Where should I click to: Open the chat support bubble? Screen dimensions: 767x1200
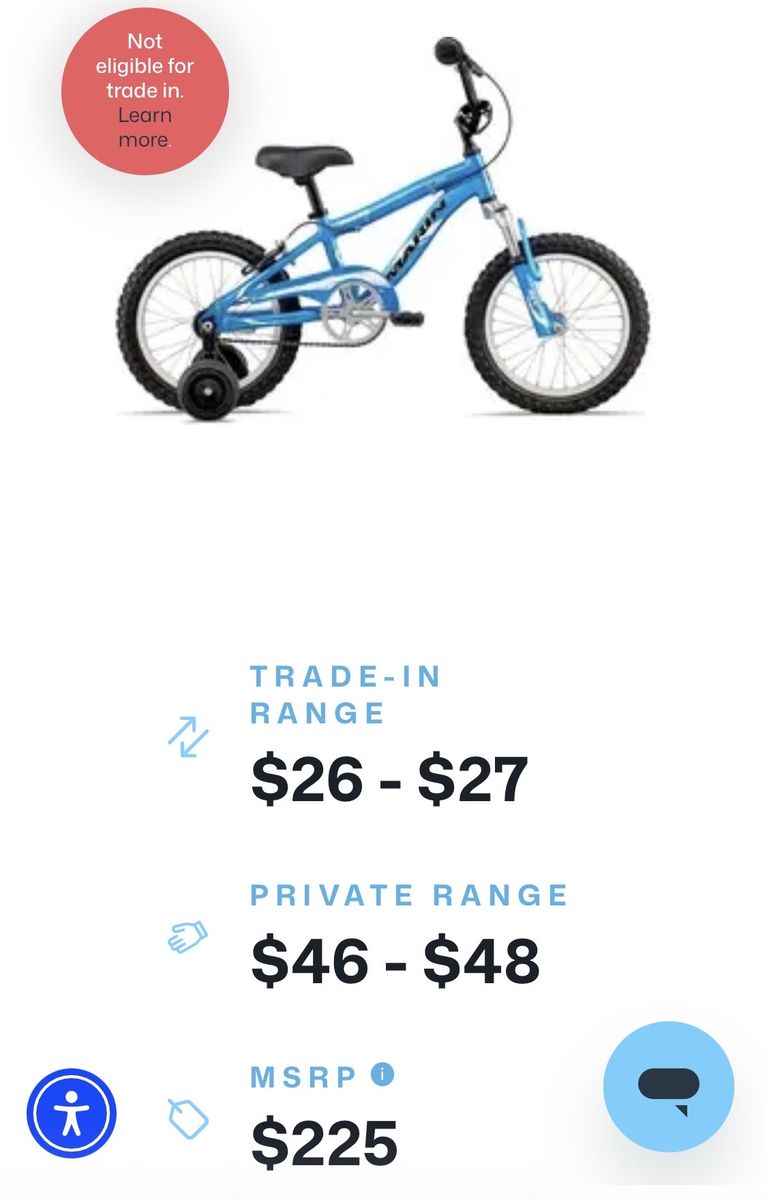click(x=668, y=1086)
